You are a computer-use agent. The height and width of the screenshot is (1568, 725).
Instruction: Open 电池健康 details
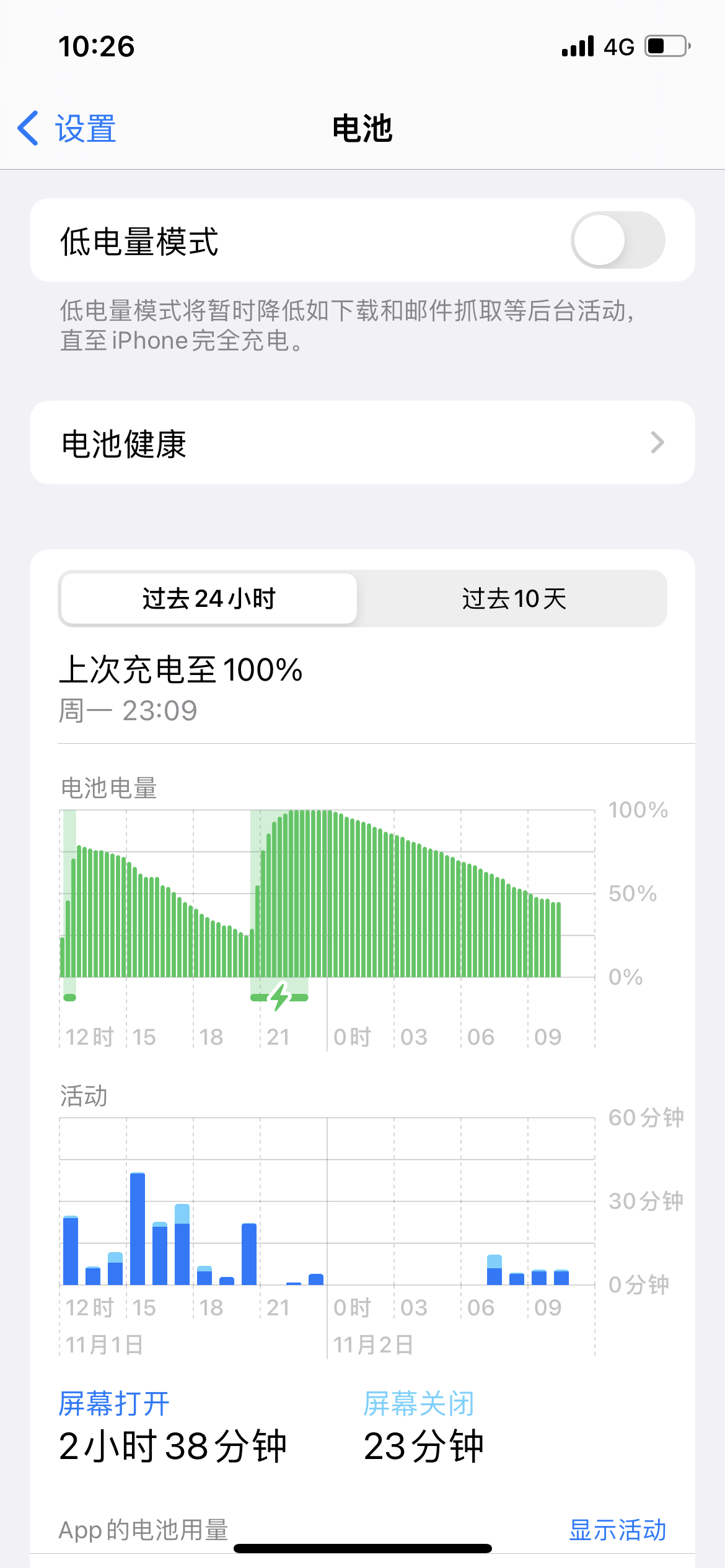pos(362,443)
